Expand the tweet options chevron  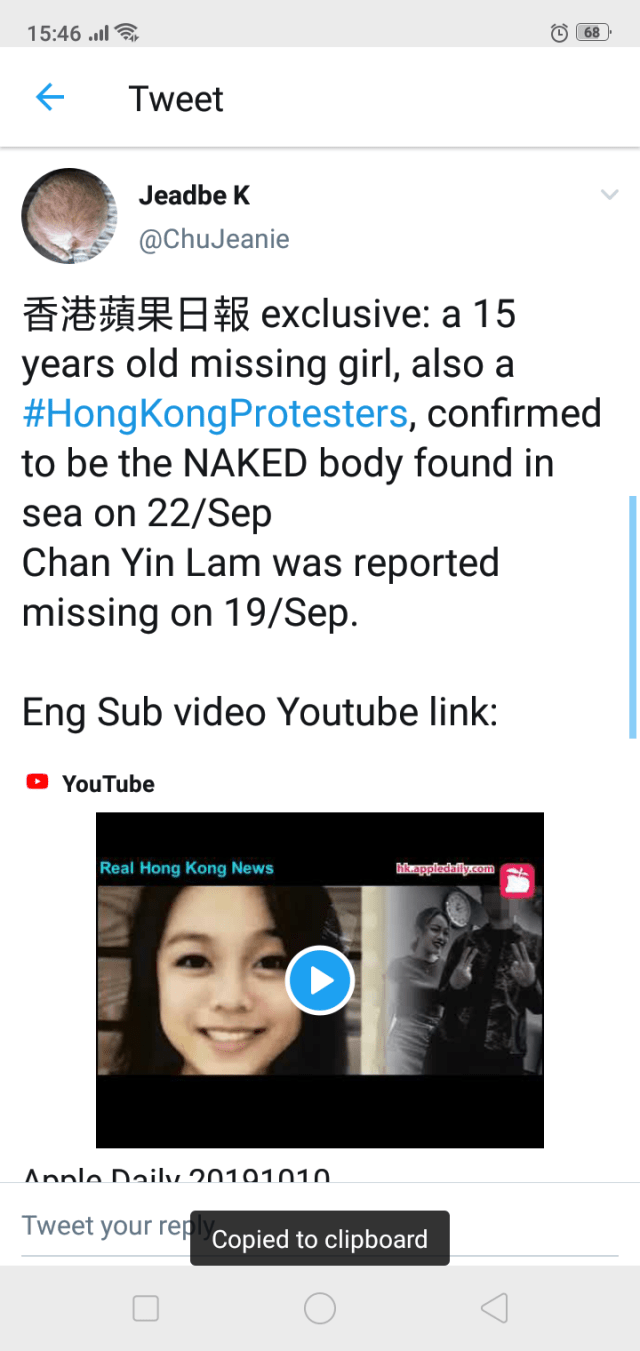tap(609, 195)
